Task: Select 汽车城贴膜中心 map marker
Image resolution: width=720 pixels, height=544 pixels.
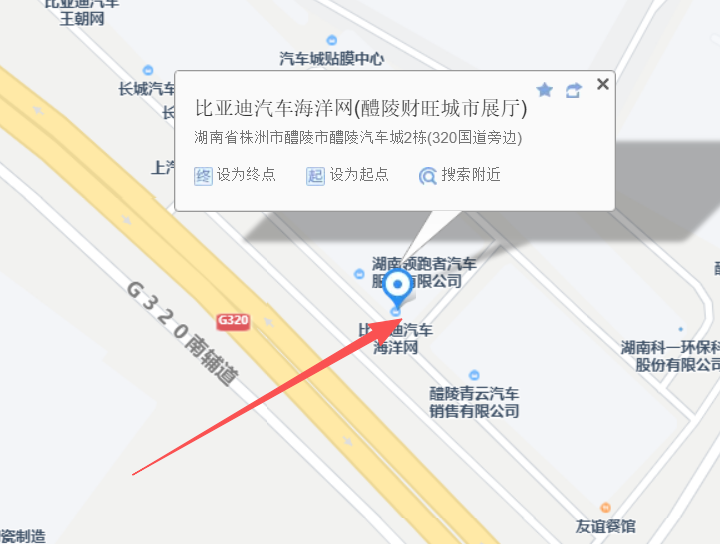Action: [330, 41]
